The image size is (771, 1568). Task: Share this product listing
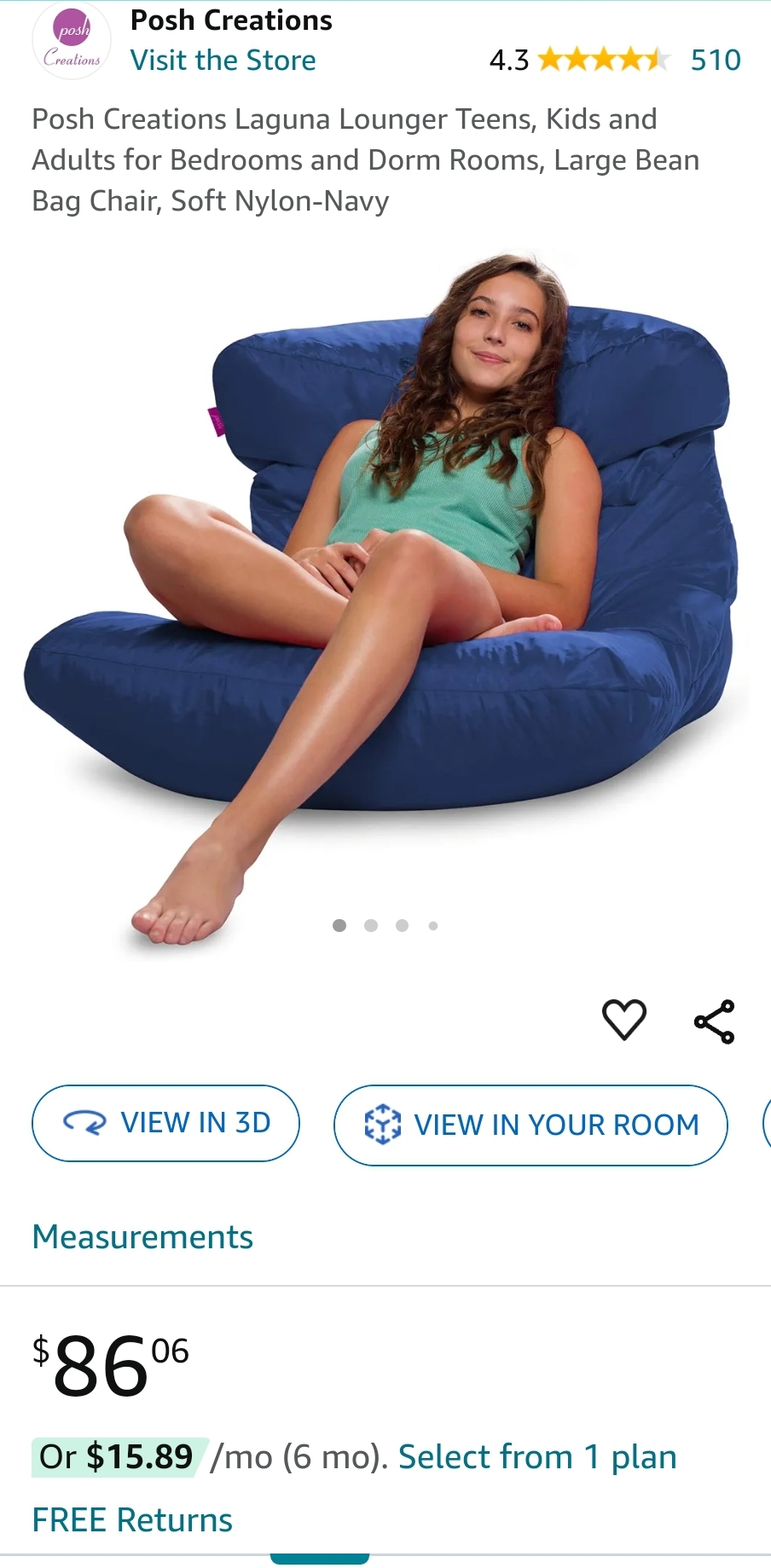click(x=714, y=1021)
